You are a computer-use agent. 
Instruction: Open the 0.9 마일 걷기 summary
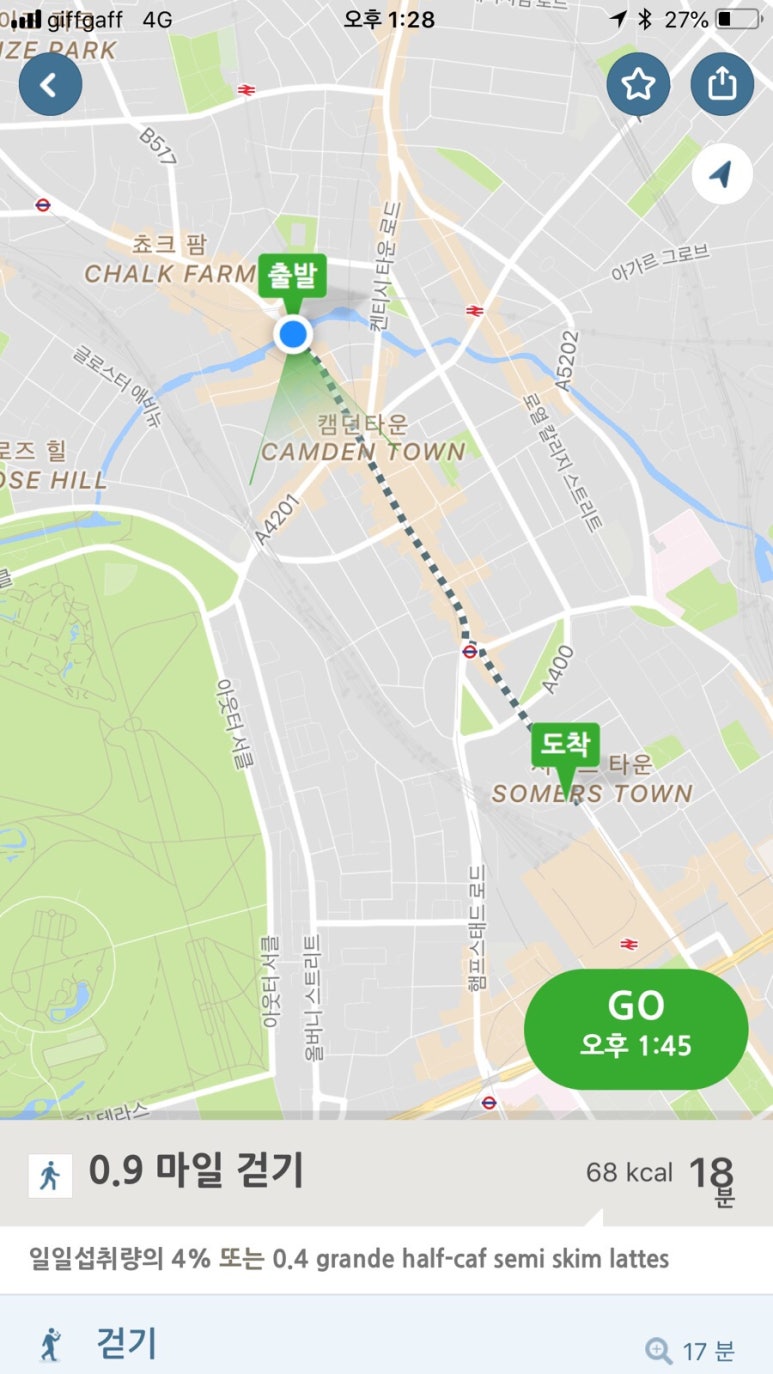pyautogui.click(x=196, y=1172)
